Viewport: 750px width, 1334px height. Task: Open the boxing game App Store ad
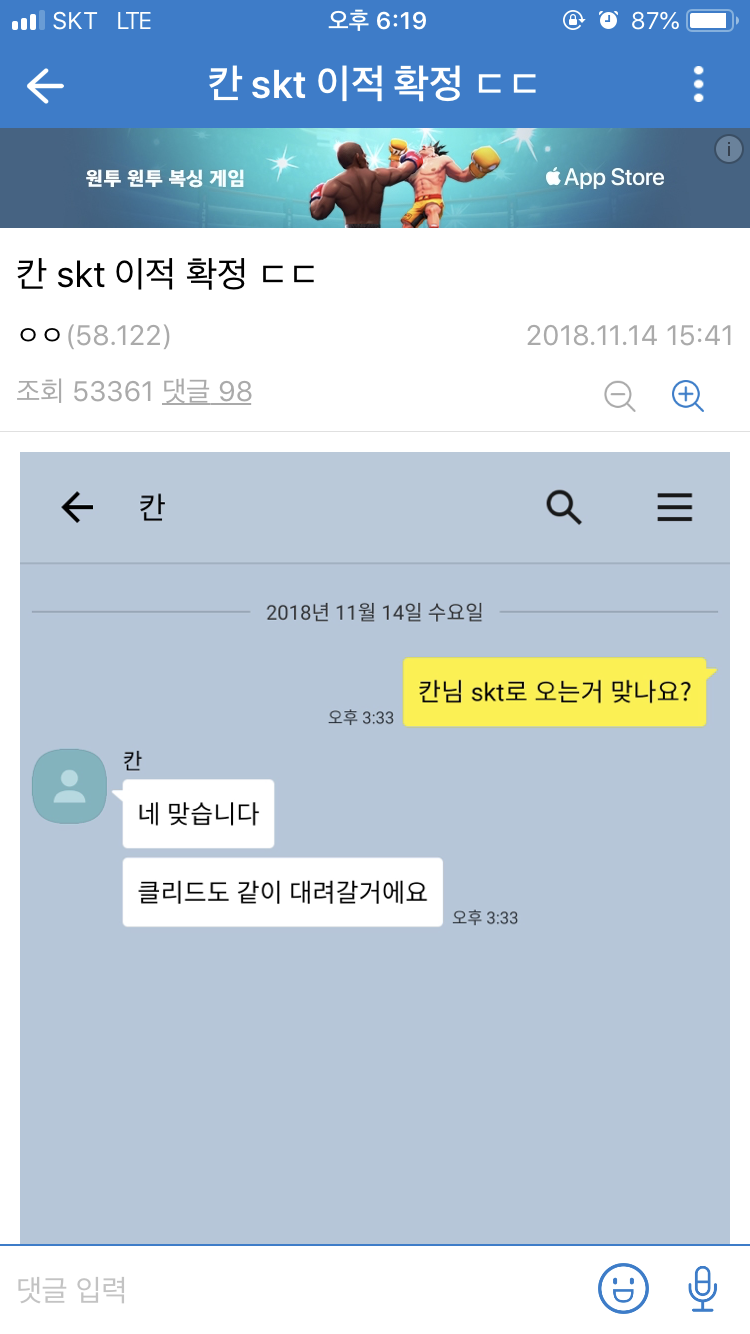point(374,178)
